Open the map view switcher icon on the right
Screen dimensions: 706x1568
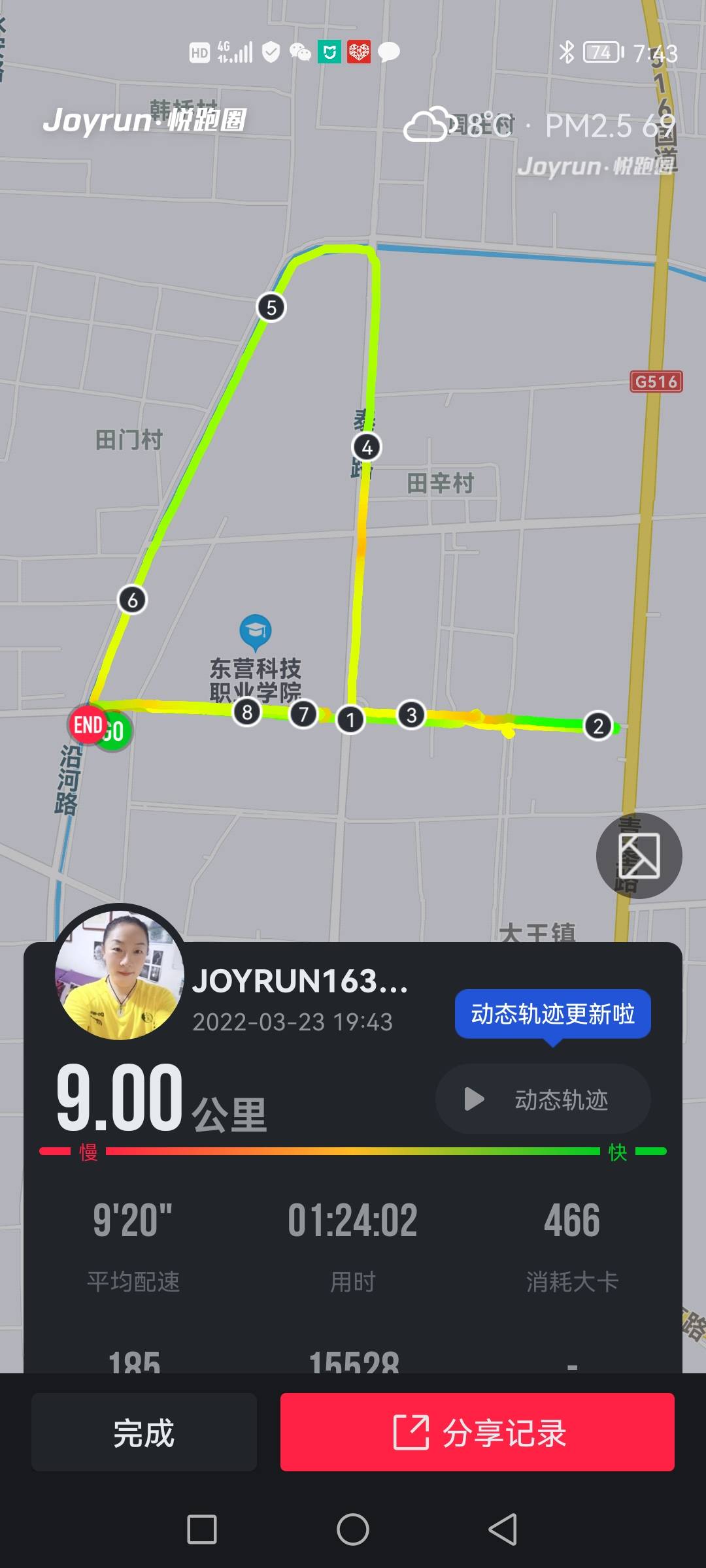[x=638, y=856]
